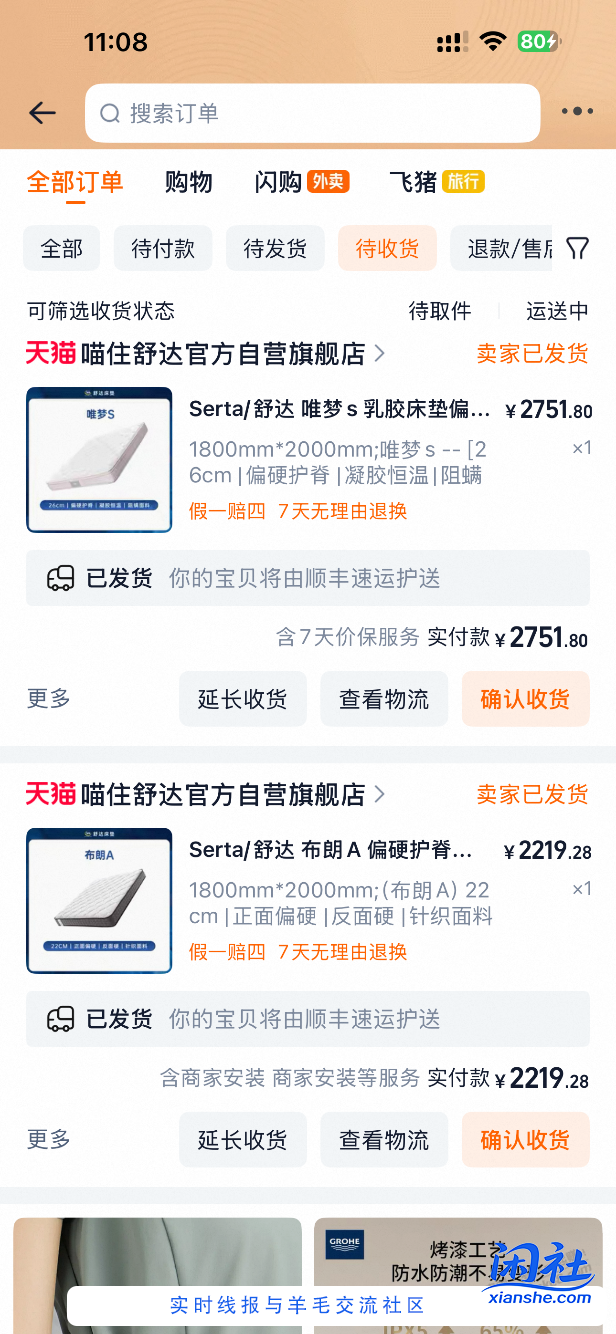View 查看物流 for the ¥2219.28 order
Screen dimensions: 616x1334
coord(384,1139)
